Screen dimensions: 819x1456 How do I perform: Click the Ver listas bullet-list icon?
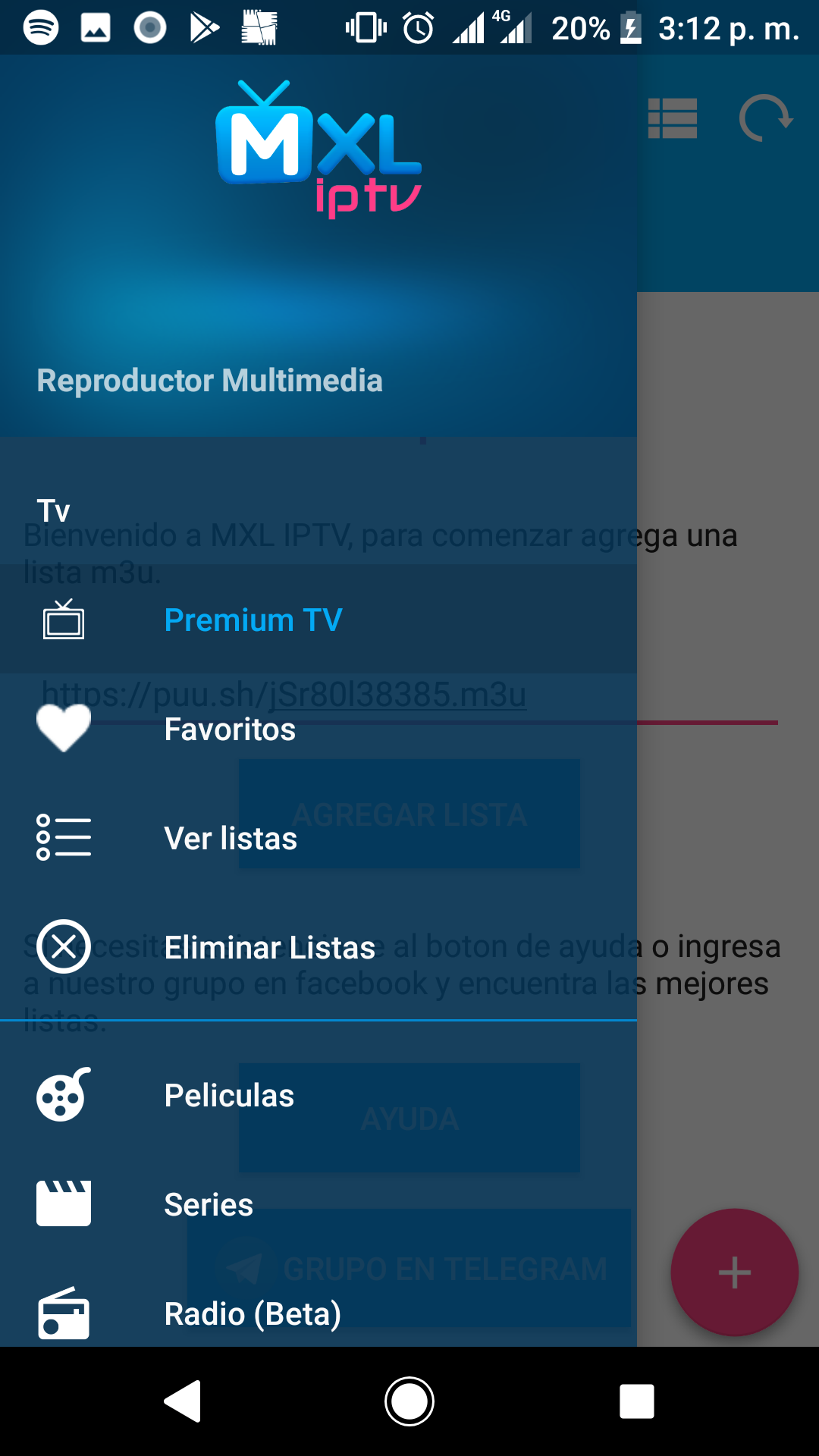pyautogui.click(x=64, y=837)
